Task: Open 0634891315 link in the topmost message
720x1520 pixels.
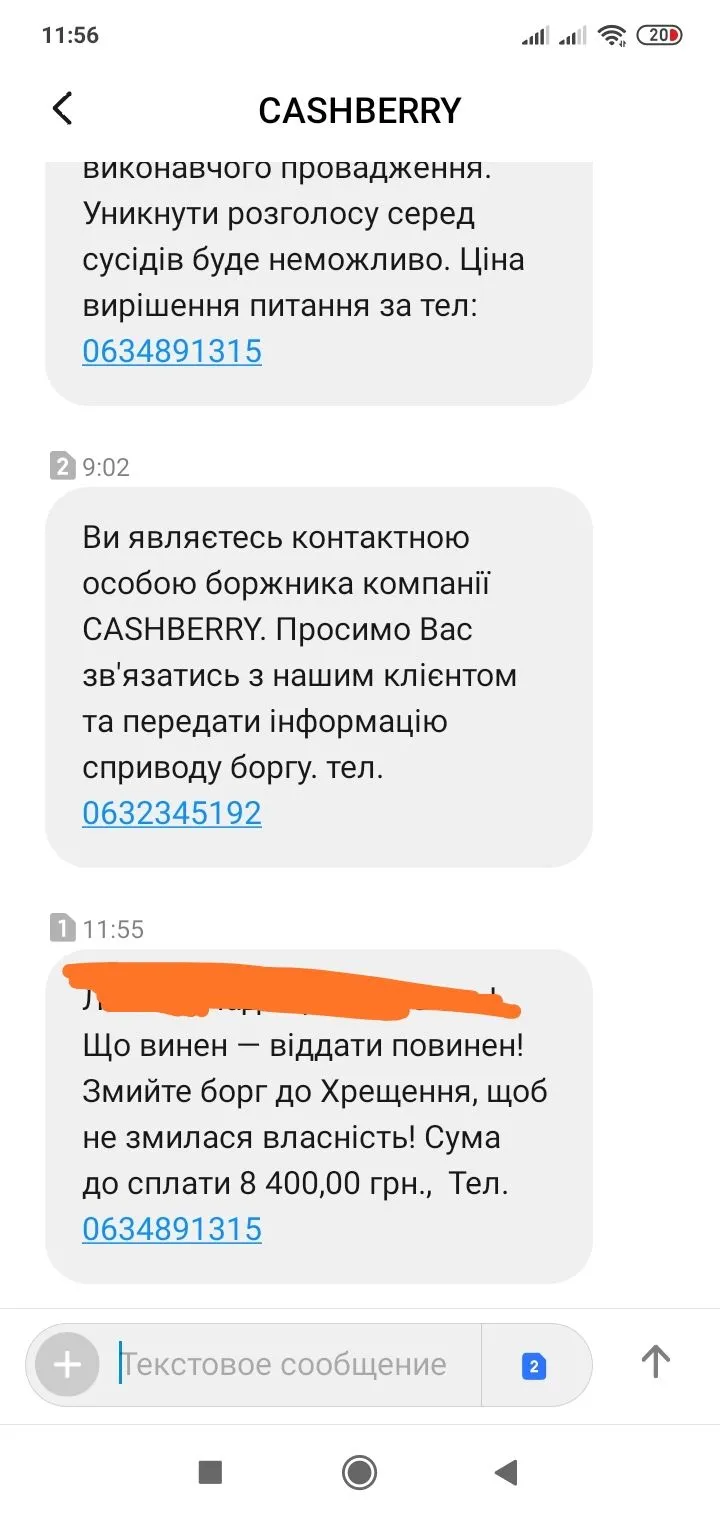Action: point(171,351)
